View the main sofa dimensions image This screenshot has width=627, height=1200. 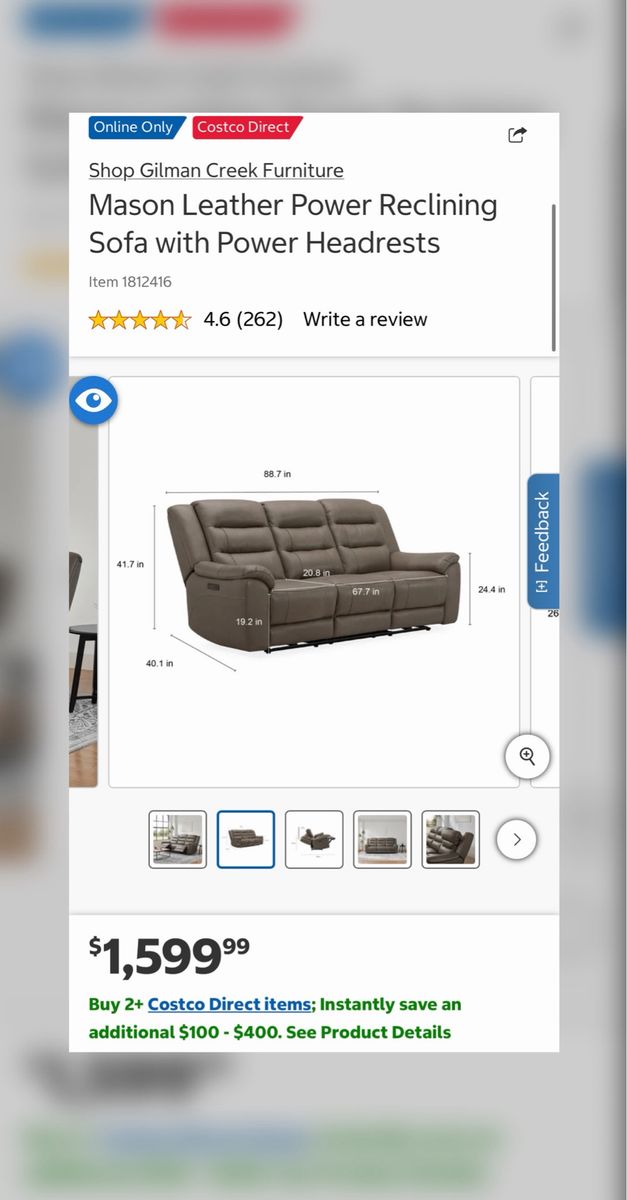pos(314,580)
